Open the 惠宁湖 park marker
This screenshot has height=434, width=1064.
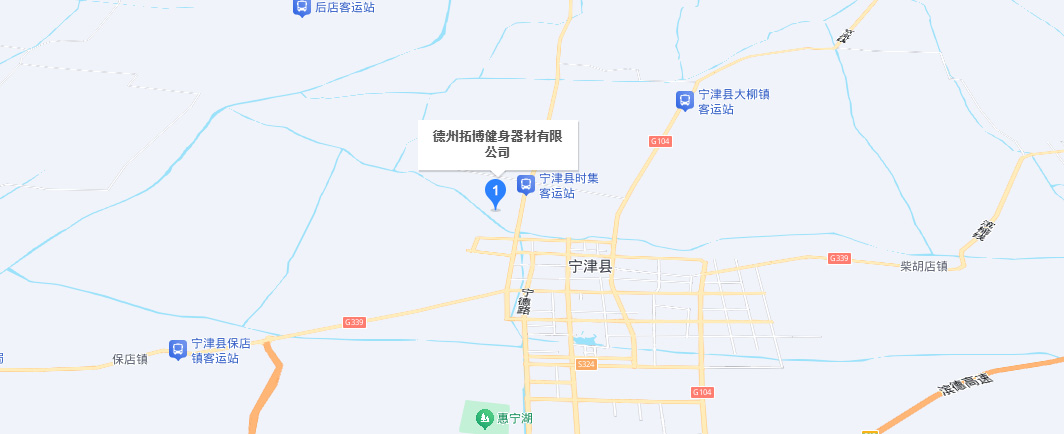tap(485, 417)
